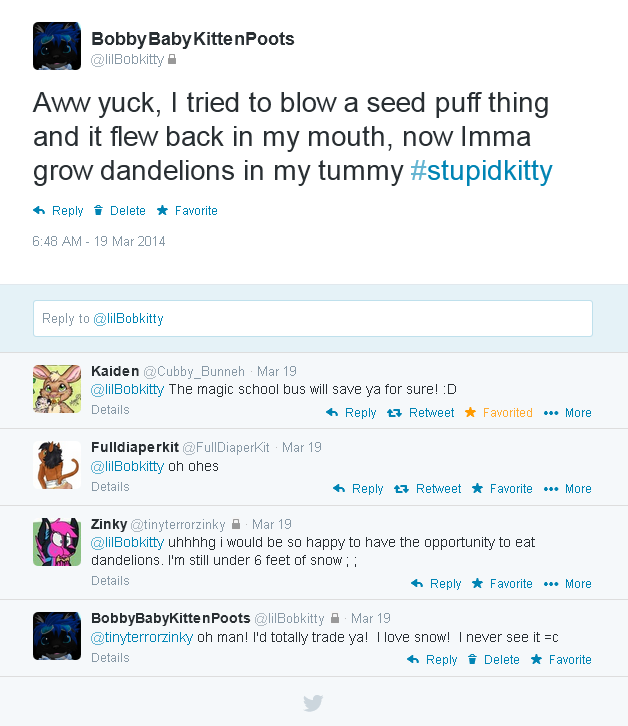Favorite the main dandelion tweet
Image resolution: width=628 pixels, height=726 pixels.
pyautogui.click(x=187, y=211)
